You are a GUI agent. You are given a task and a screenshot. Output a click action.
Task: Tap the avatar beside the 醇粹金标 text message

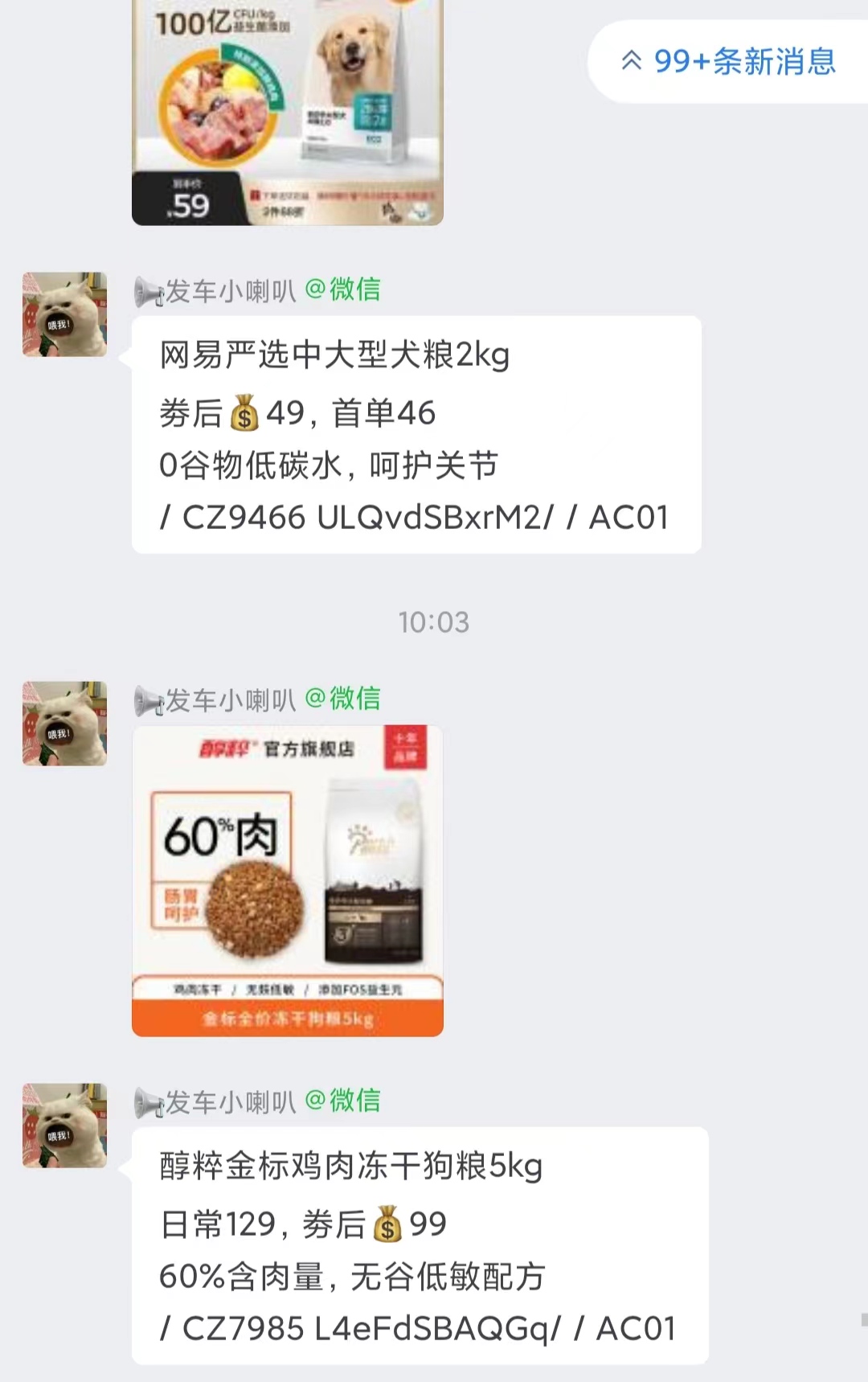(64, 1125)
